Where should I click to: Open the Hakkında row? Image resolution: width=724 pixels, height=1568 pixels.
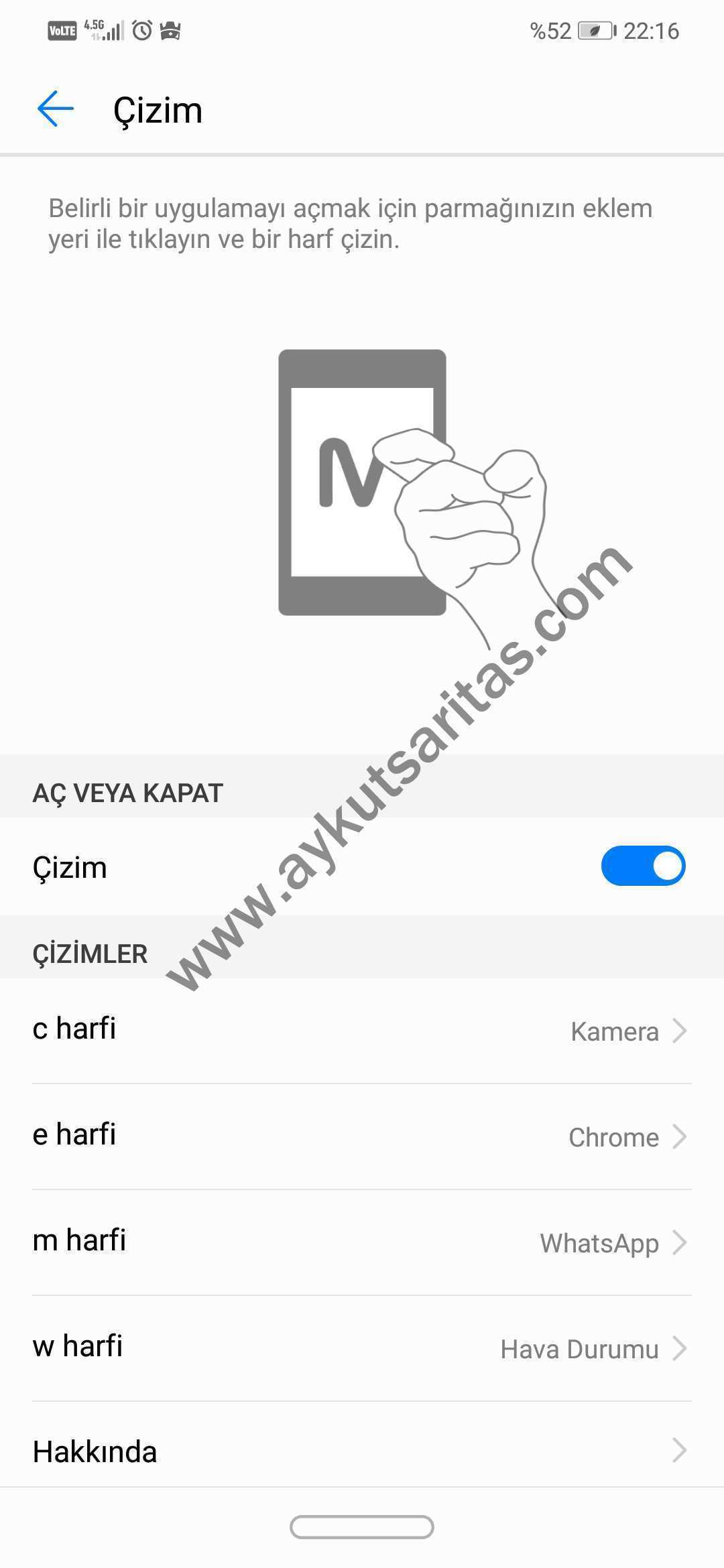[x=362, y=1451]
